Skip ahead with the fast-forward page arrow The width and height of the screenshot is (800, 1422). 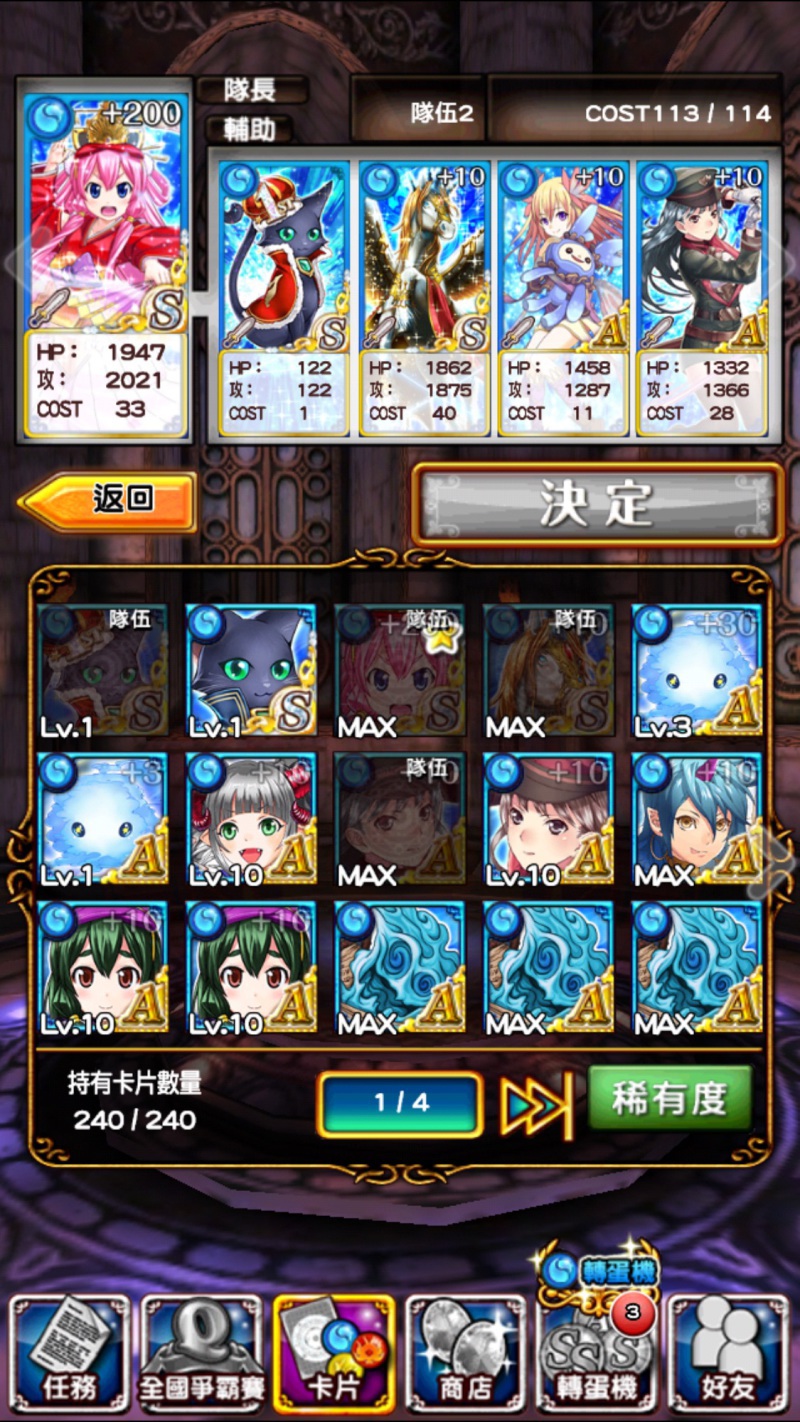coord(536,1105)
